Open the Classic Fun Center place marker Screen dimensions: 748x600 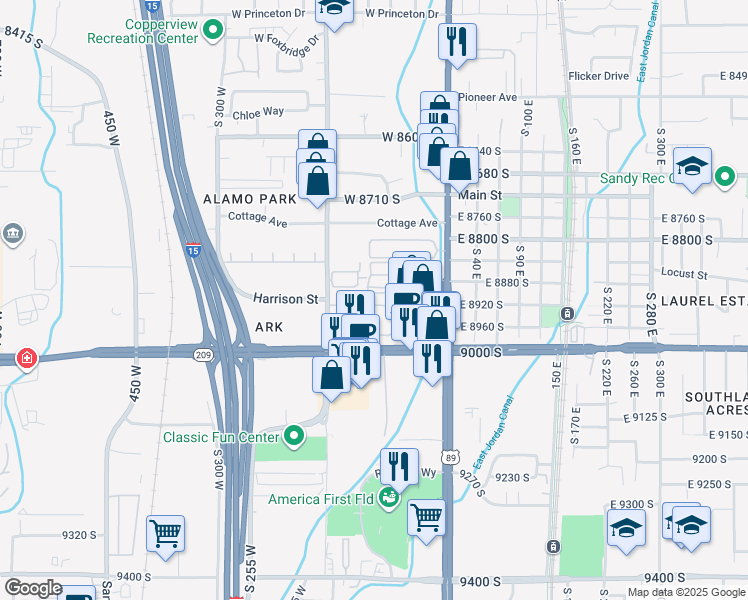pyautogui.click(x=294, y=436)
